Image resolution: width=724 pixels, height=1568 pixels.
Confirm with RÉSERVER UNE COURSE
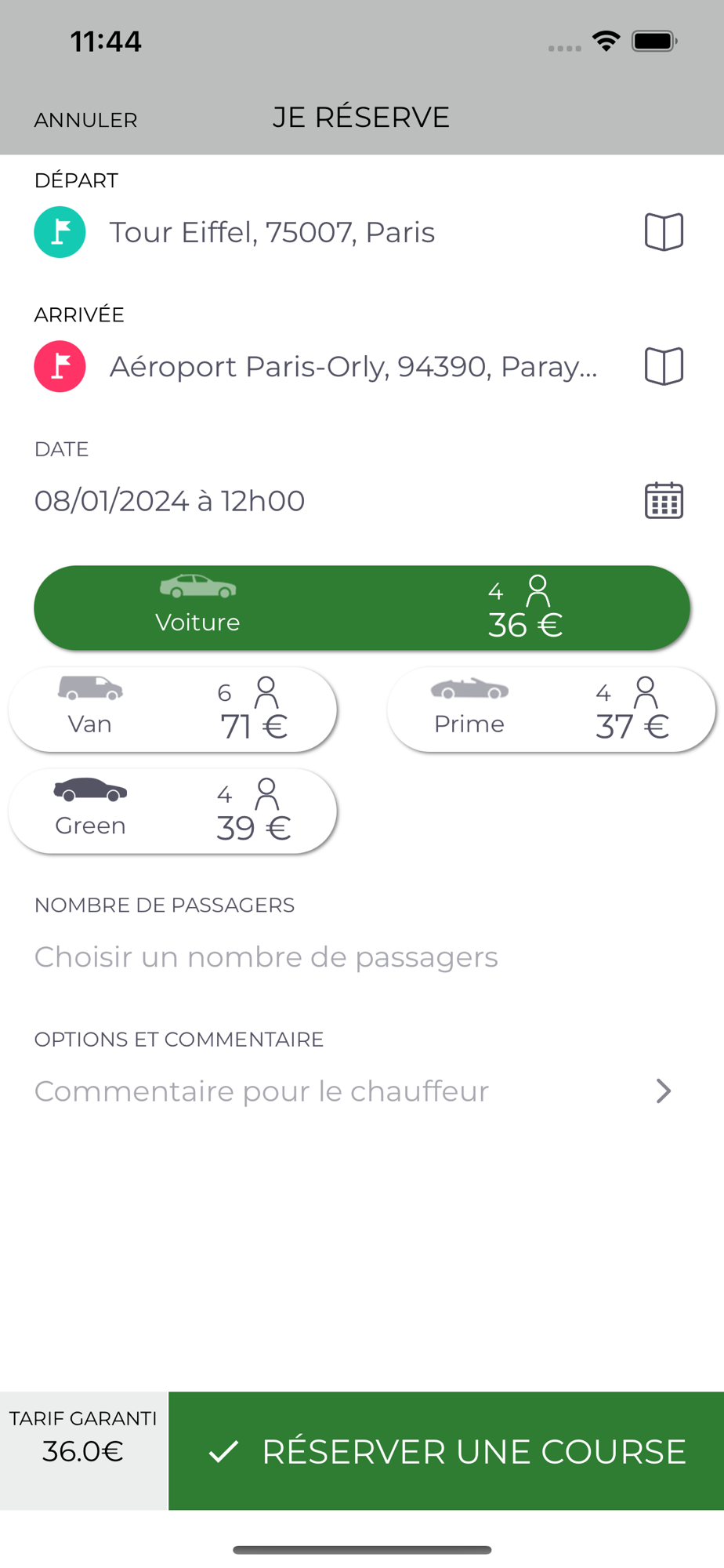(447, 1451)
